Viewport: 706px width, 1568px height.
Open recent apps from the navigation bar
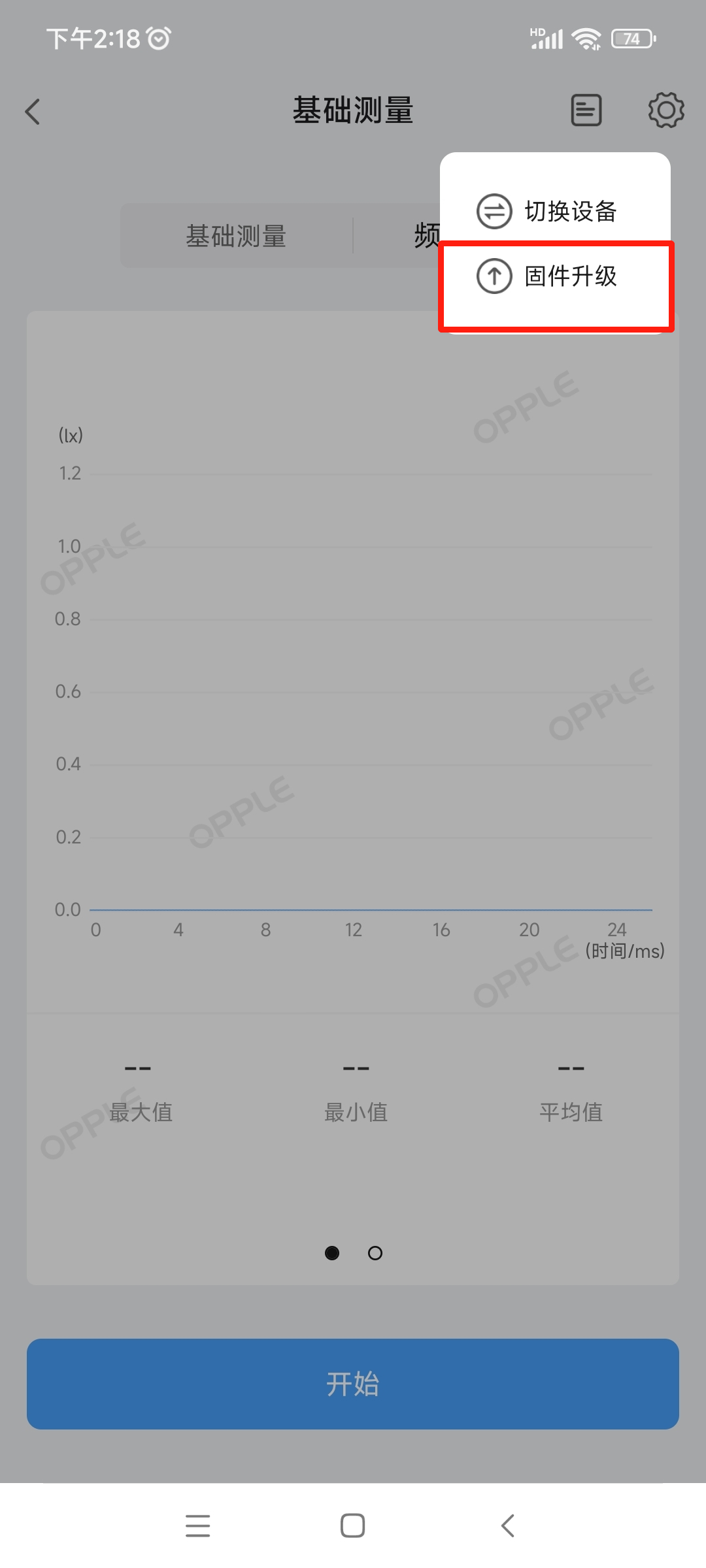[x=198, y=1526]
